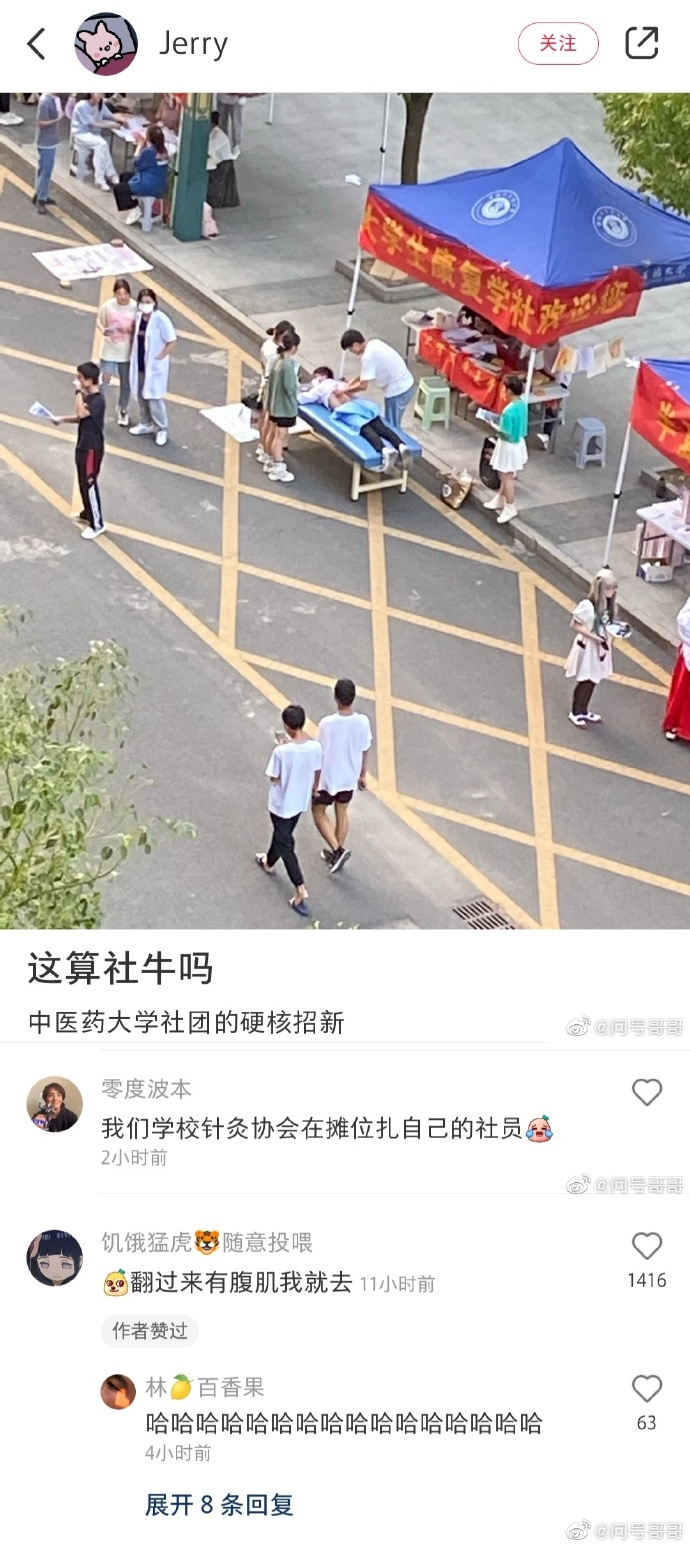Like 饥饿猛虎's comment
This screenshot has height=1547, width=690.
pos(647,1246)
